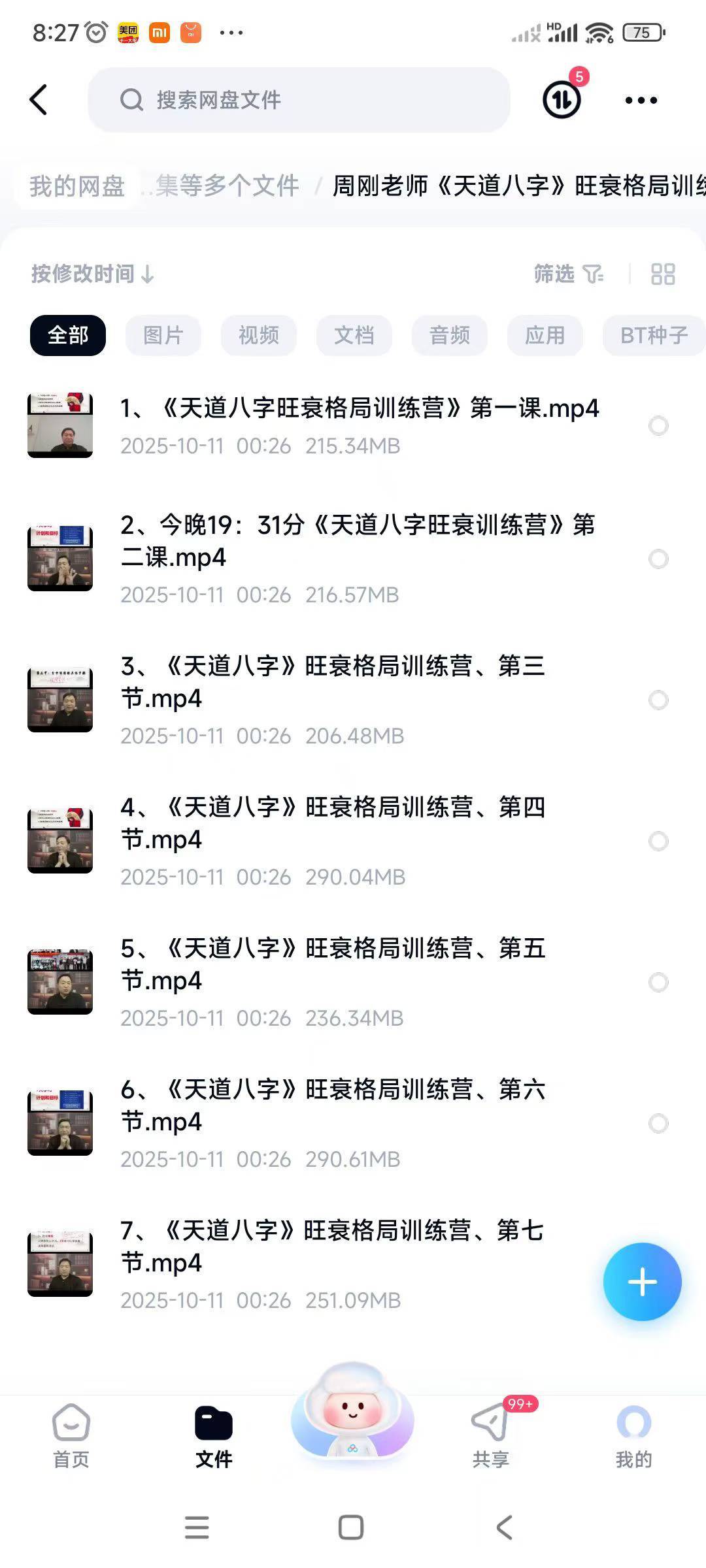Switch to grid view layout
Screen dimensions: 706x1568
click(x=663, y=274)
